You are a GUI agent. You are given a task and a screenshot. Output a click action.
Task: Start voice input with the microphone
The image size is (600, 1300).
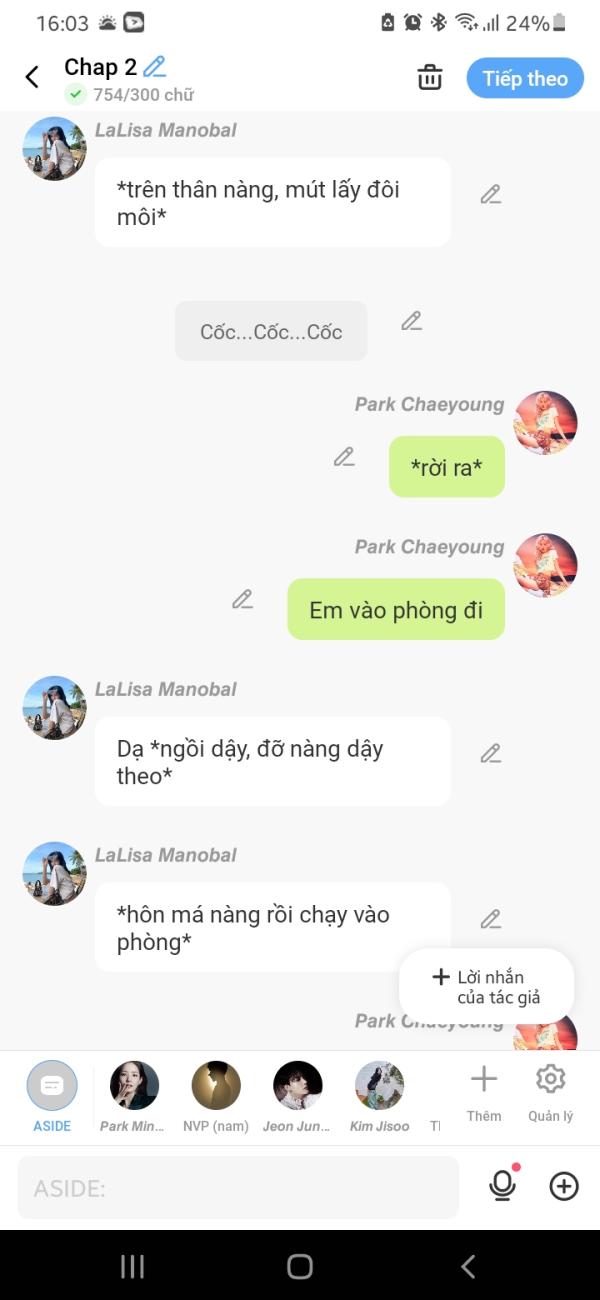click(x=502, y=1186)
